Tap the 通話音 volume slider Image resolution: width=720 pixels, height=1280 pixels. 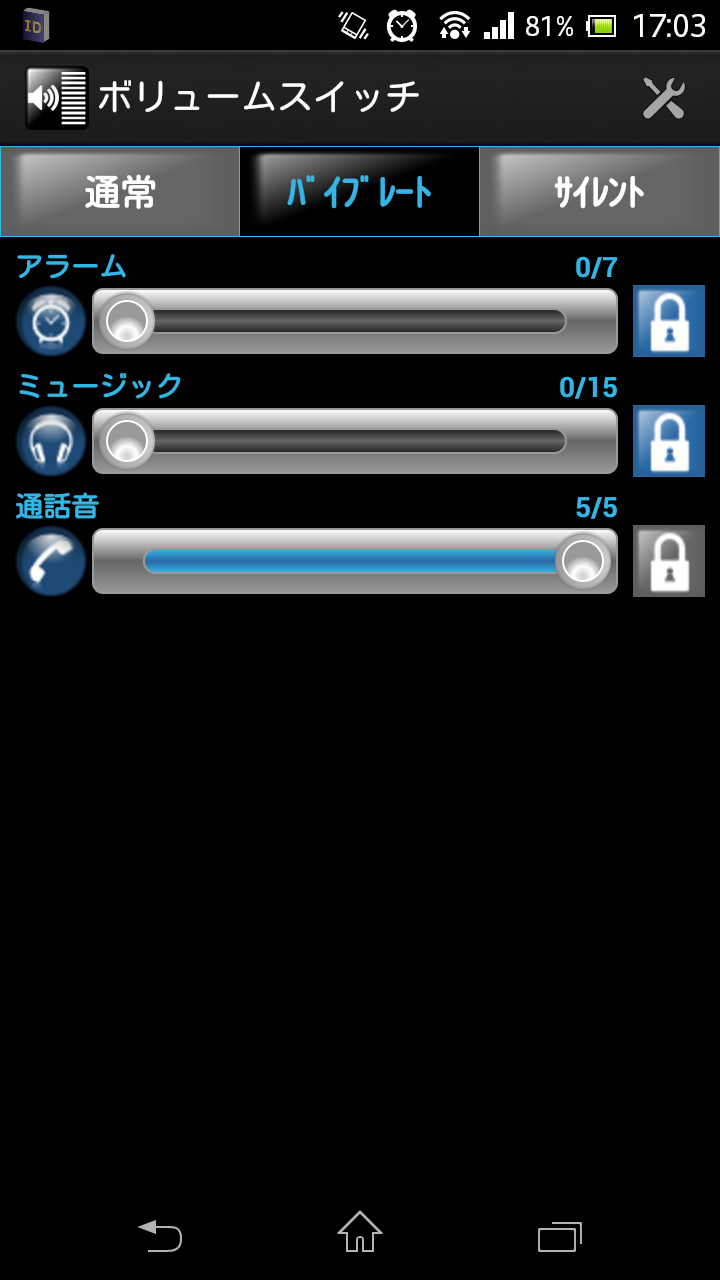(355, 561)
